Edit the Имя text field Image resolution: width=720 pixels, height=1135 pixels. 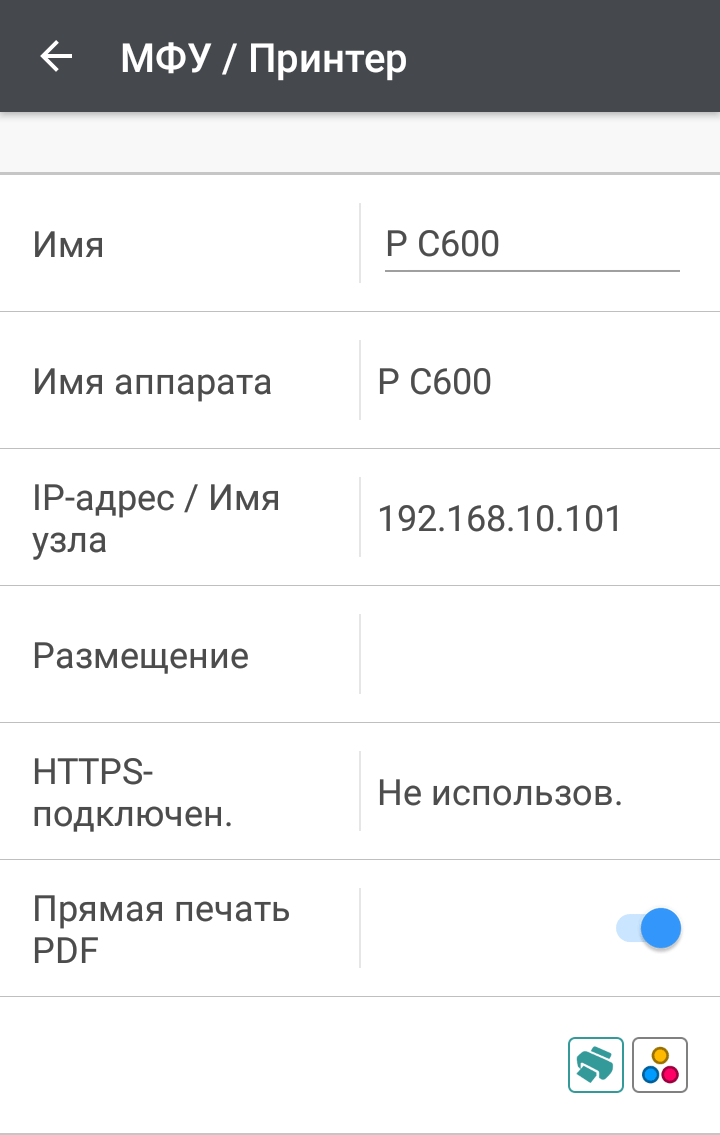(531, 244)
